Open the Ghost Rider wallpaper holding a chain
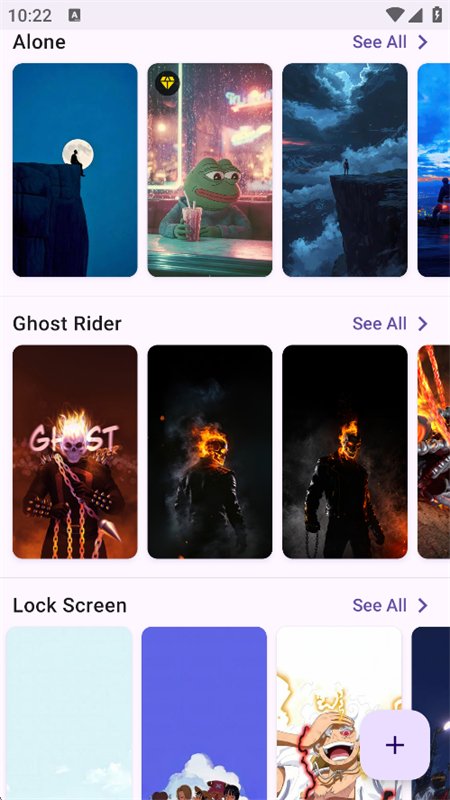This screenshot has width=450, height=800. [x=345, y=452]
